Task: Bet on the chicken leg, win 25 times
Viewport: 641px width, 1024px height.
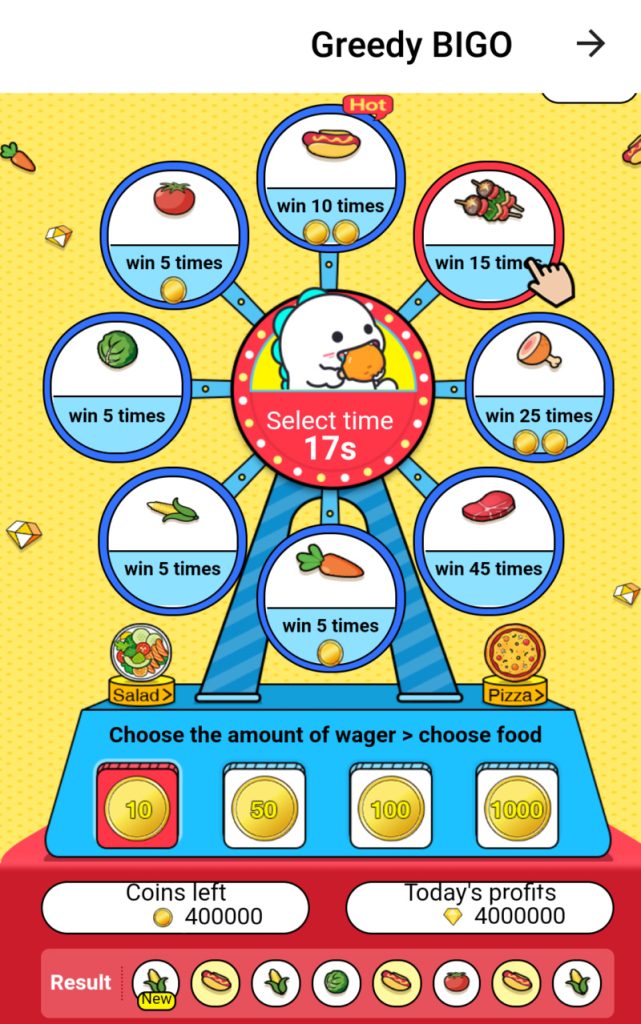Action: tap(540, 387)
